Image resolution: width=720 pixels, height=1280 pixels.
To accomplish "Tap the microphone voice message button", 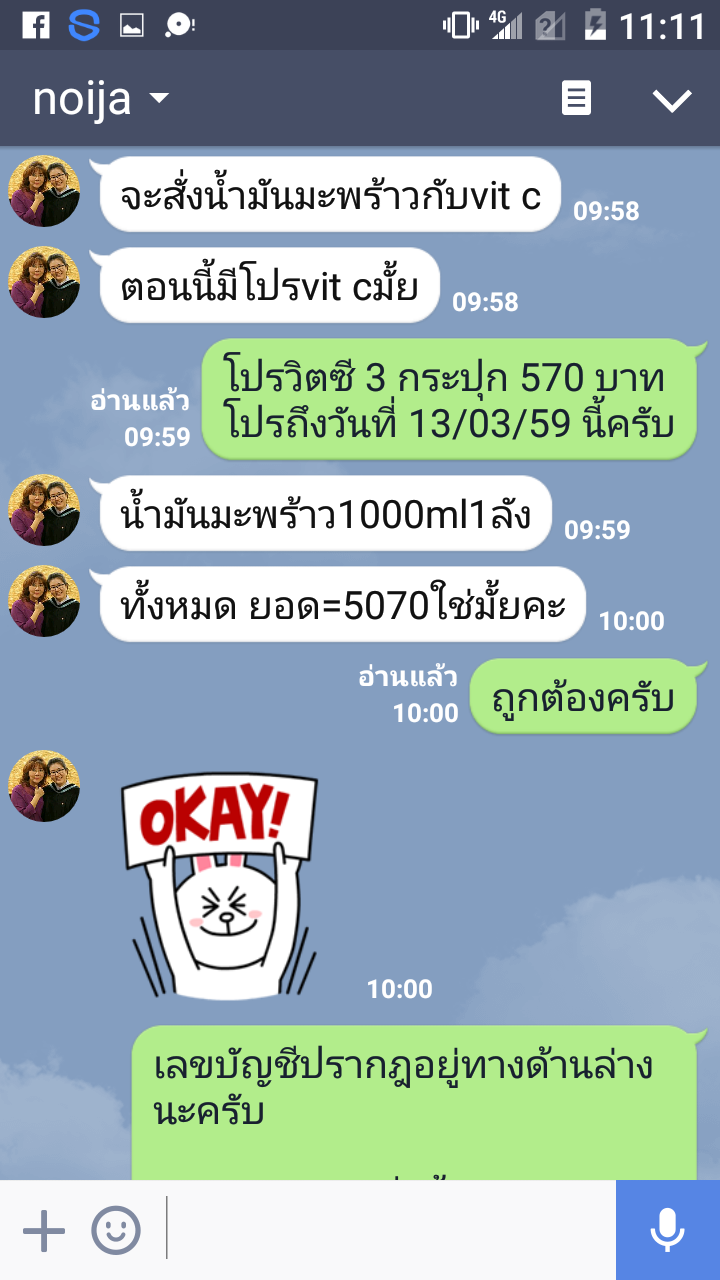I will [667, 1230].
